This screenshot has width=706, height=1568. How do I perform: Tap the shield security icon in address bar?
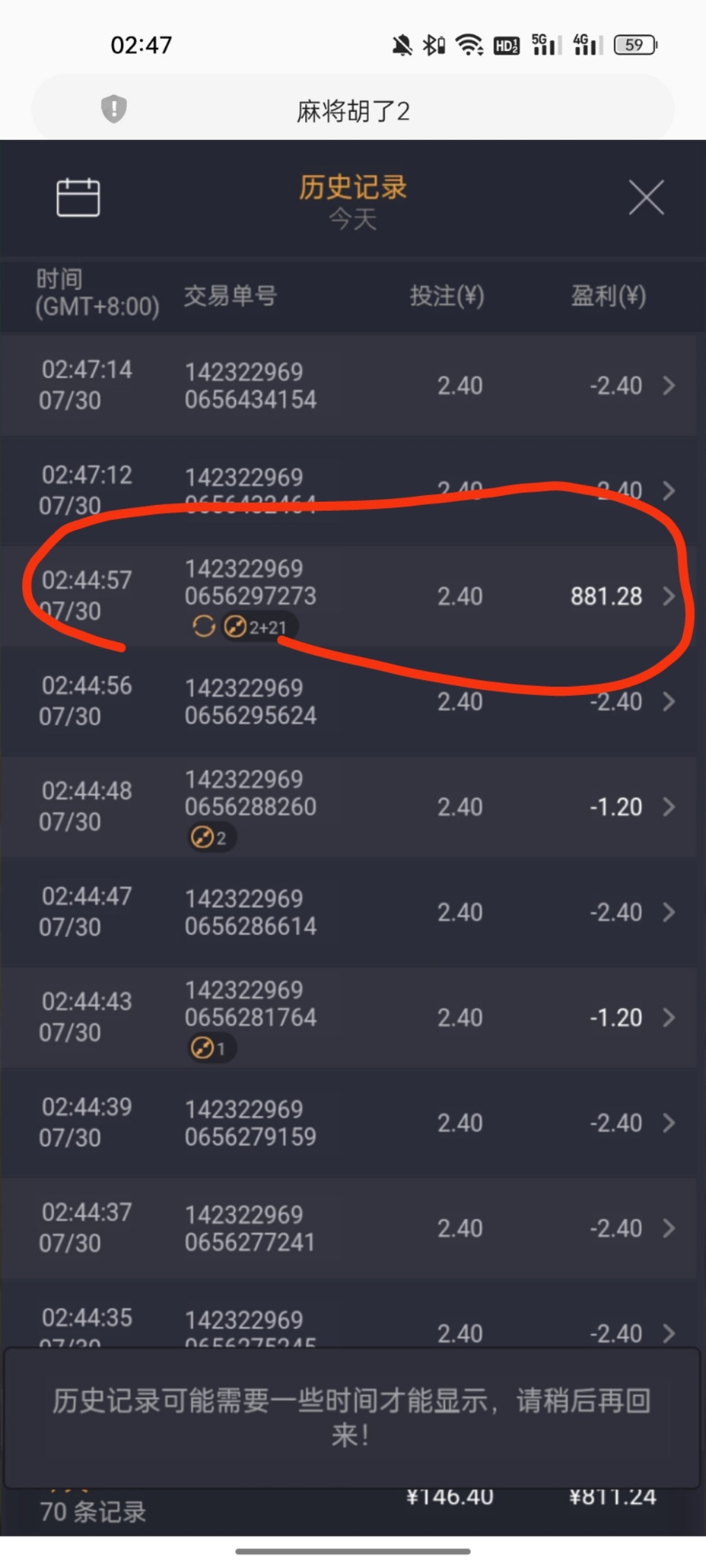114,108
